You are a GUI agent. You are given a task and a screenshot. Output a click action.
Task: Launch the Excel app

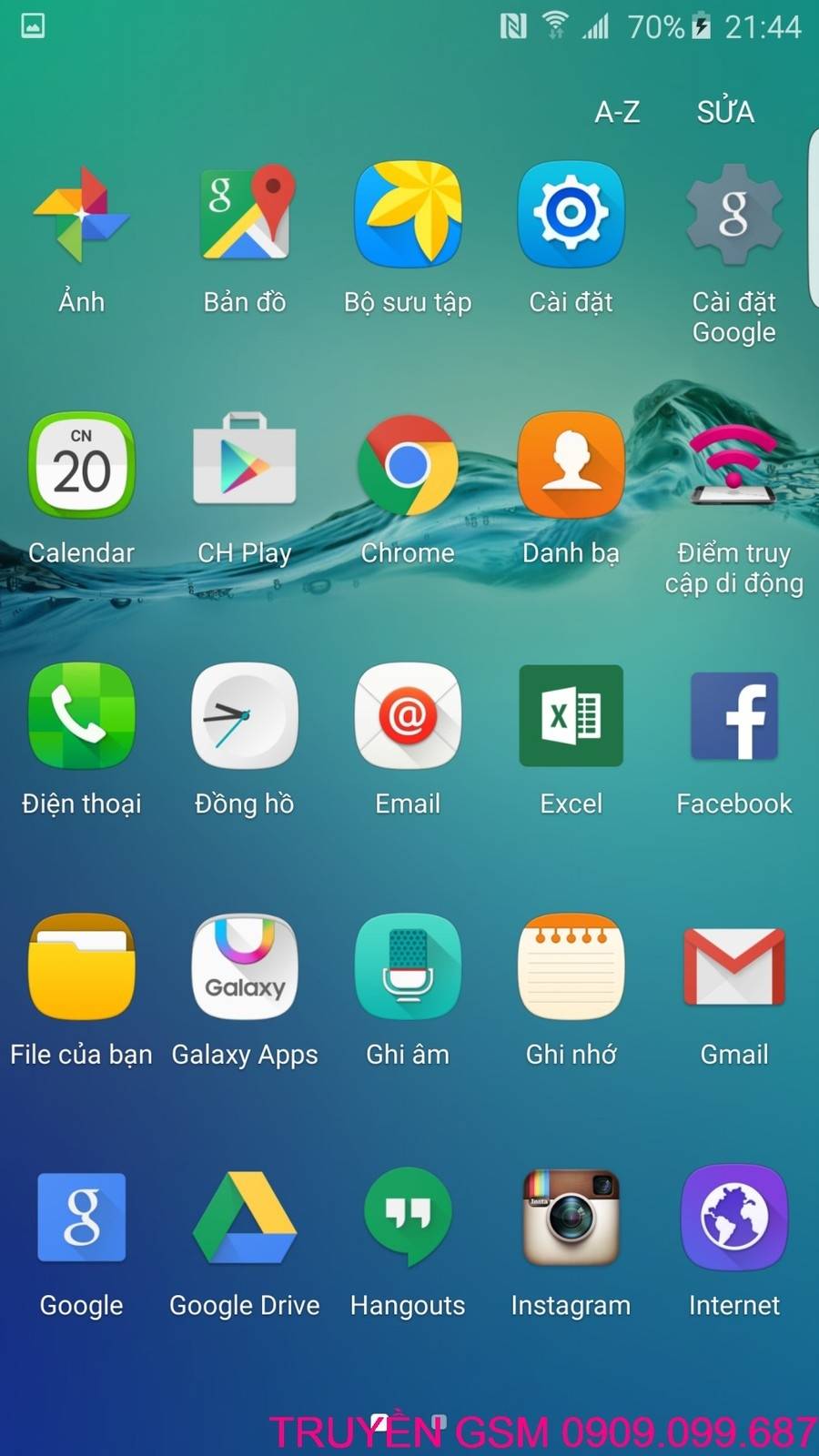(571, 716)
